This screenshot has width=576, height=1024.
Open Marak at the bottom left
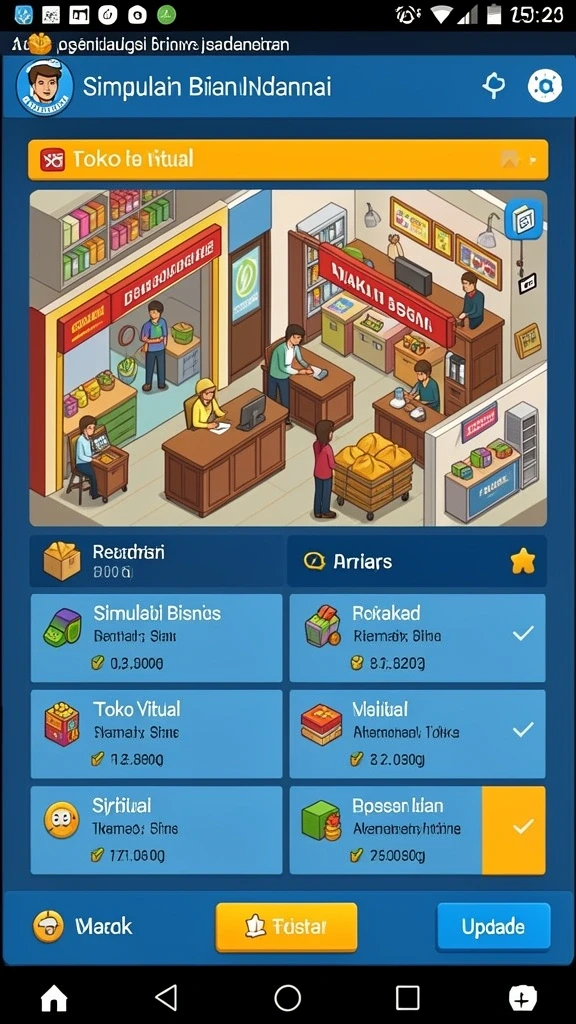pyautogui.click(x=83, y=926)
